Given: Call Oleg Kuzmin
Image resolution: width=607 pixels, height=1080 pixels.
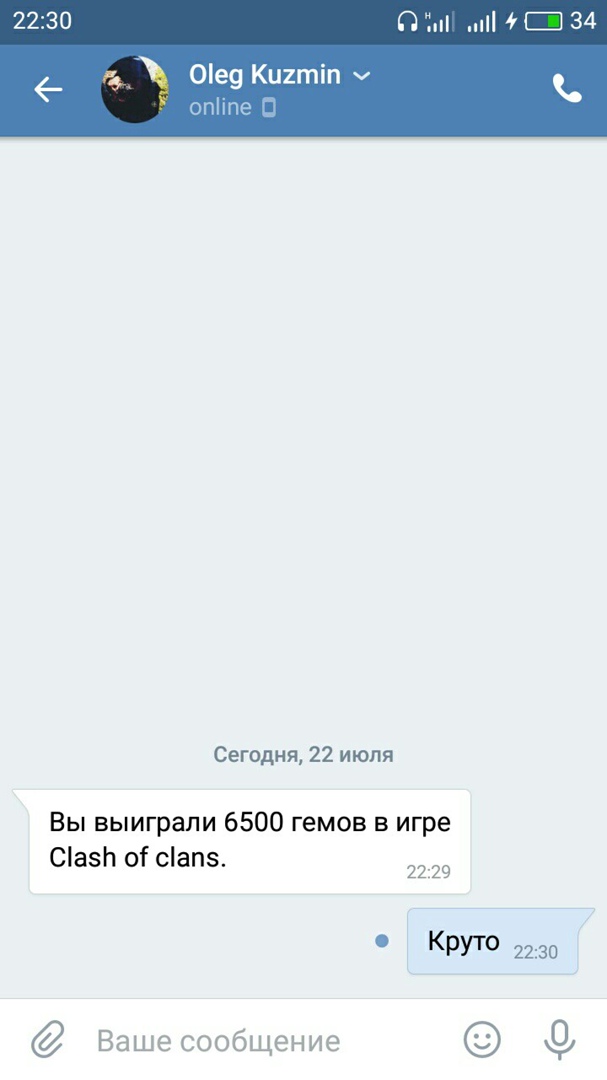Looking at the screenshot, I should [x=567, y=90].
